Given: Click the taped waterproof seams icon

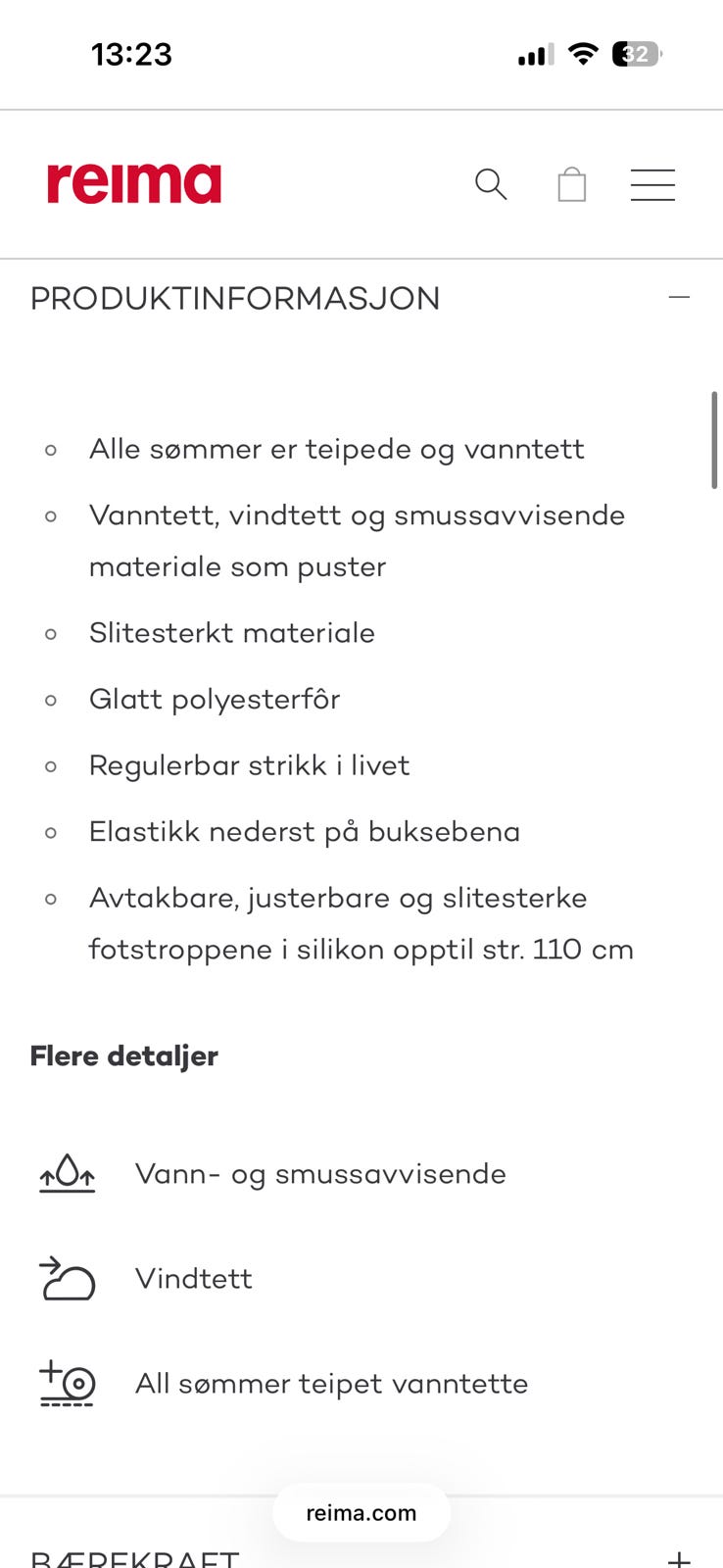Looking at the screenshot, I should [x=66, y=1383].
